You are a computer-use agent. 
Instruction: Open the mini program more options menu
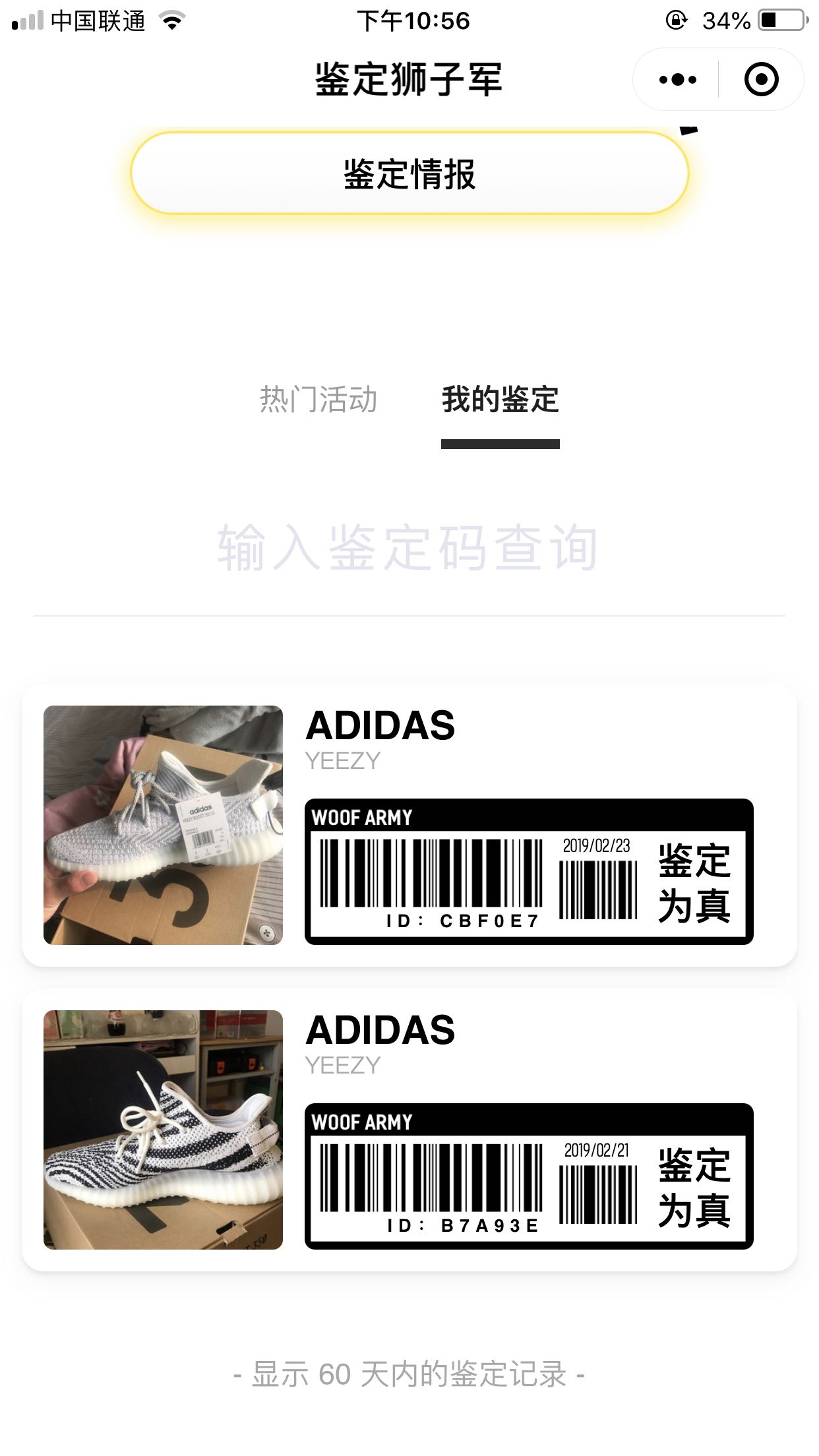point(677,80)
